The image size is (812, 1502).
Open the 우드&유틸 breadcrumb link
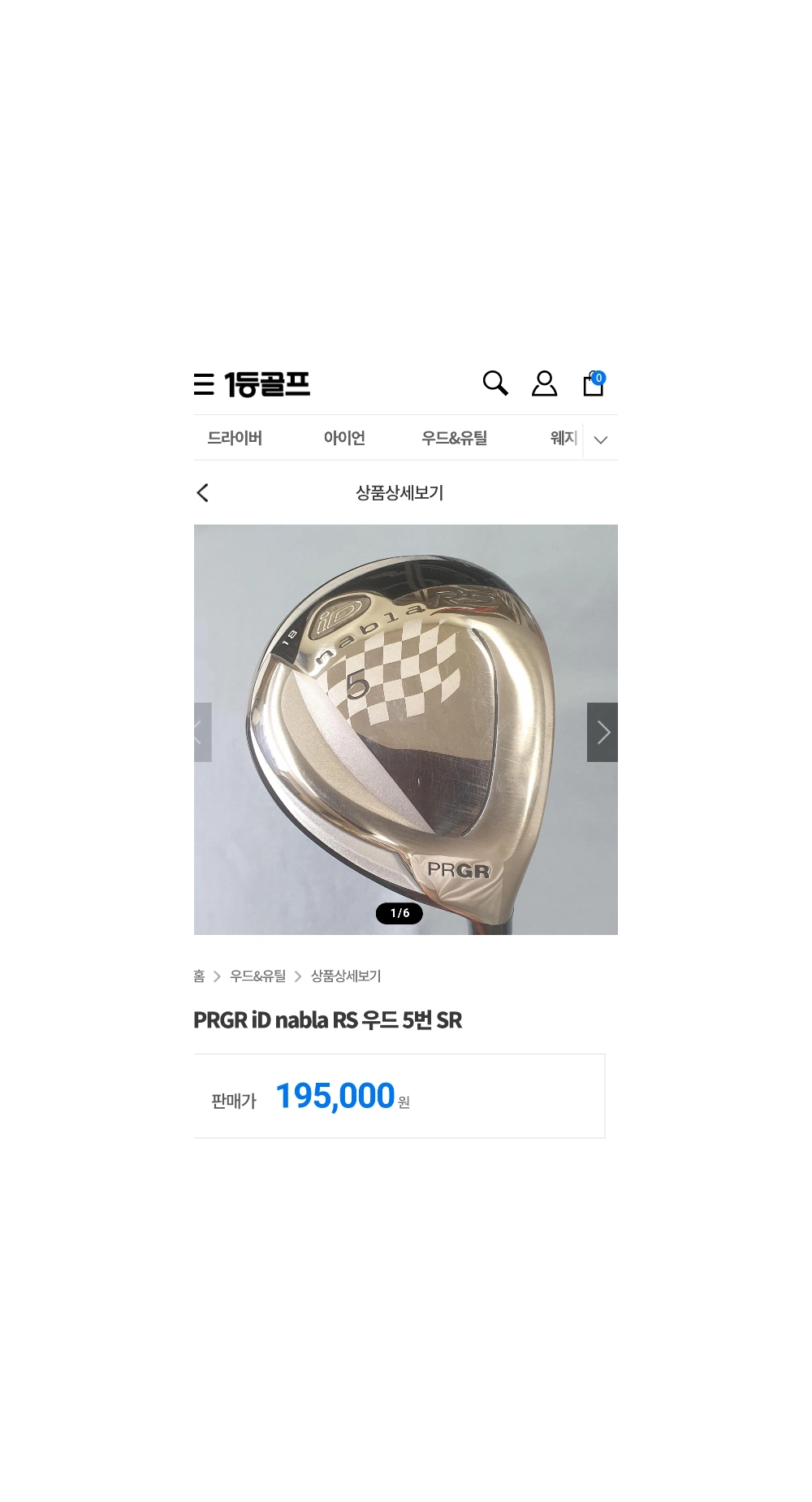(x=257, y=976)
